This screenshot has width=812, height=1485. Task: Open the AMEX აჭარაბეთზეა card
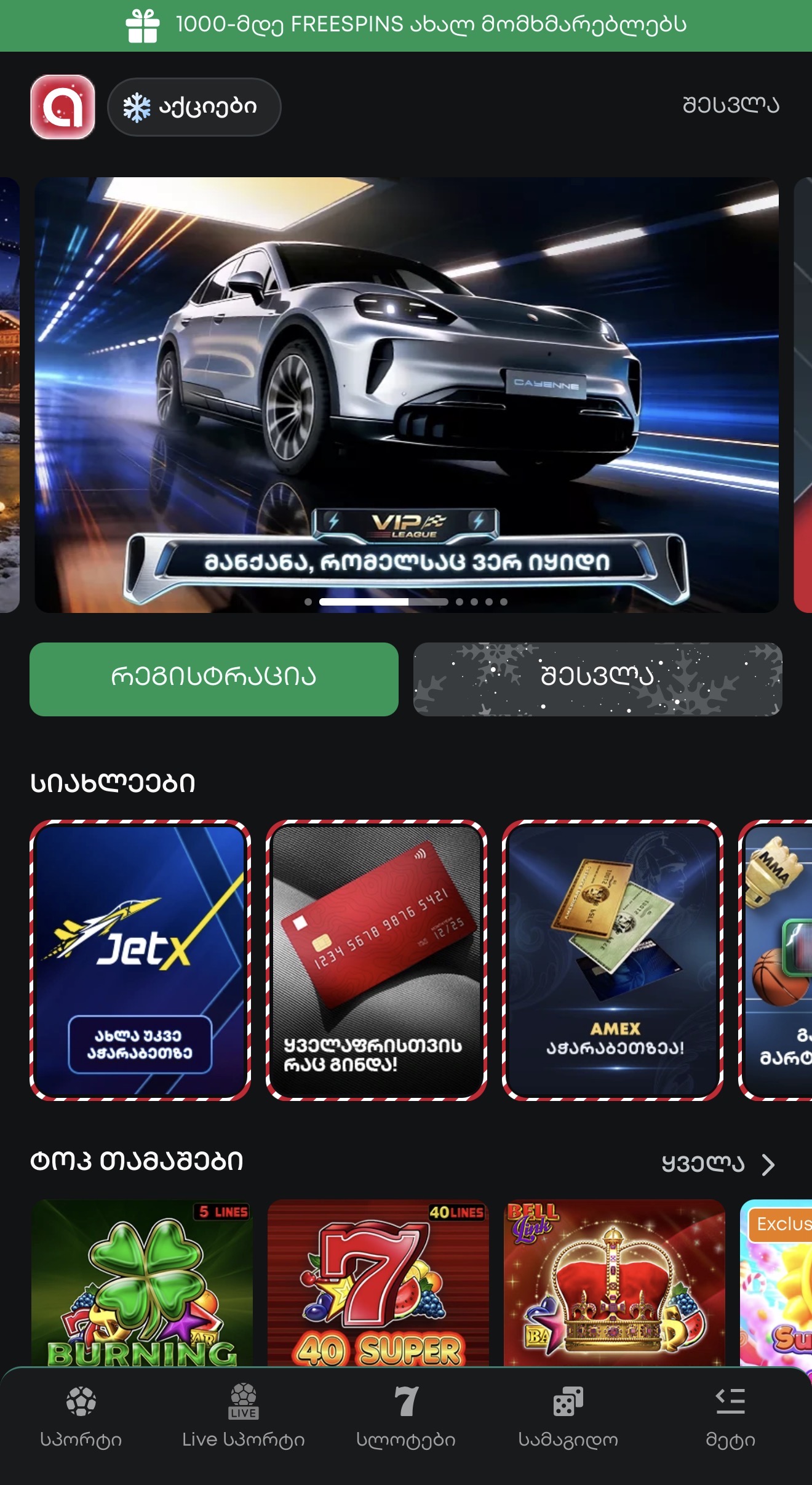click(613, 960)
